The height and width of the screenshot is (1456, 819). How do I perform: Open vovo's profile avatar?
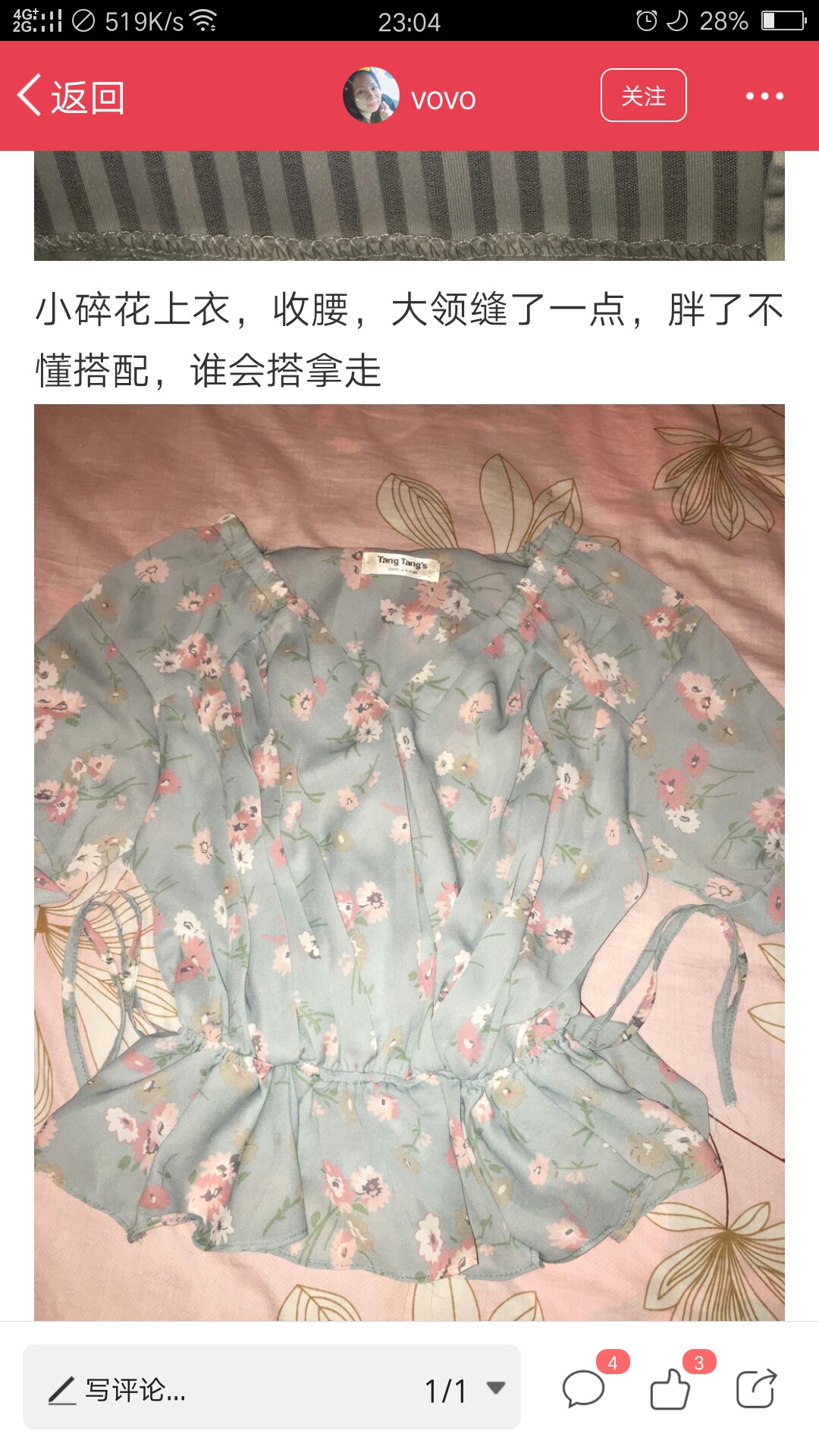click(371, 96)
